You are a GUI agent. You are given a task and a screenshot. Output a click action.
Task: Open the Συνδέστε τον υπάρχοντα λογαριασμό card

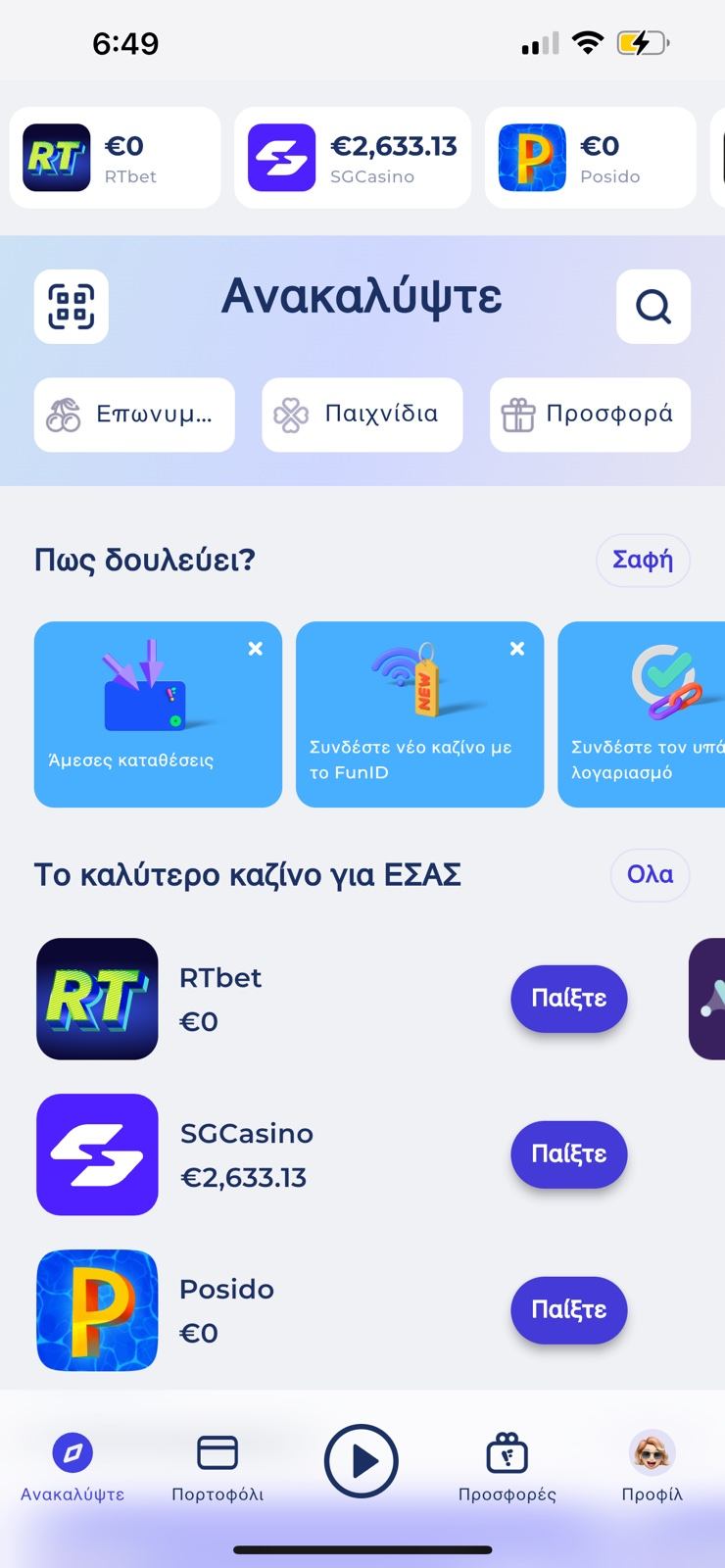(642, 714)
